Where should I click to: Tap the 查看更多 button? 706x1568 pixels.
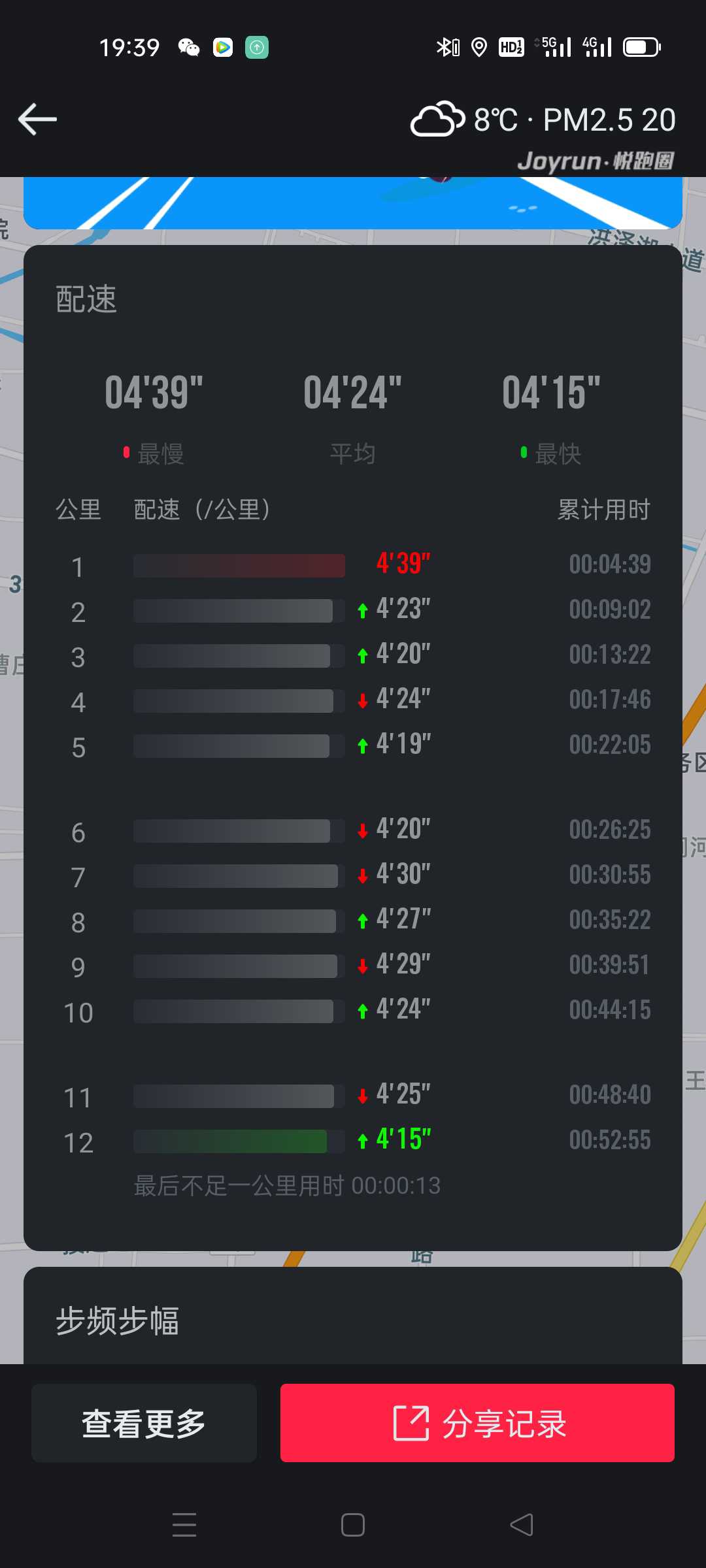[144, 1423]
